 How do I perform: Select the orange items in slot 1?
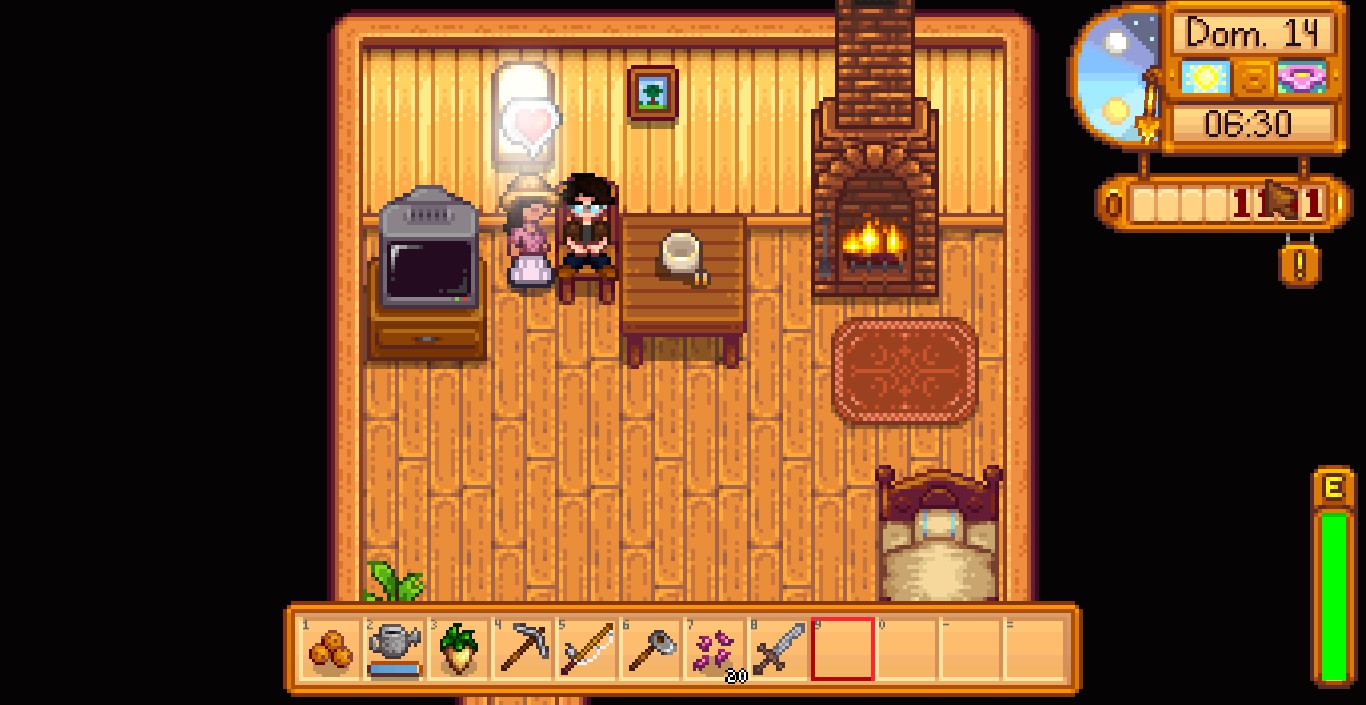coord(330,649)
